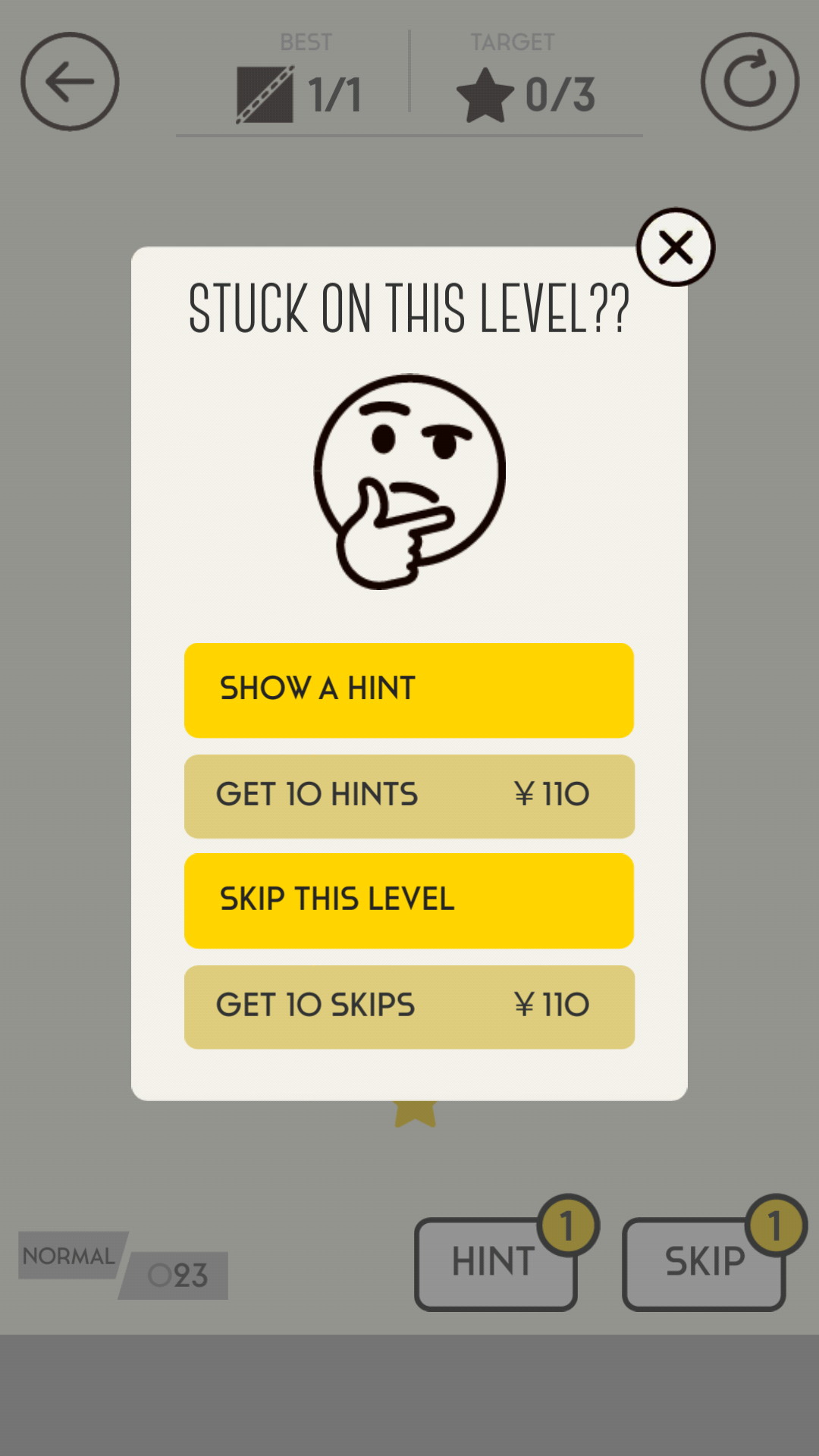Restart the level with the reload icon
This screenshot has height=1456, width=819.
(x=749, y=81)
